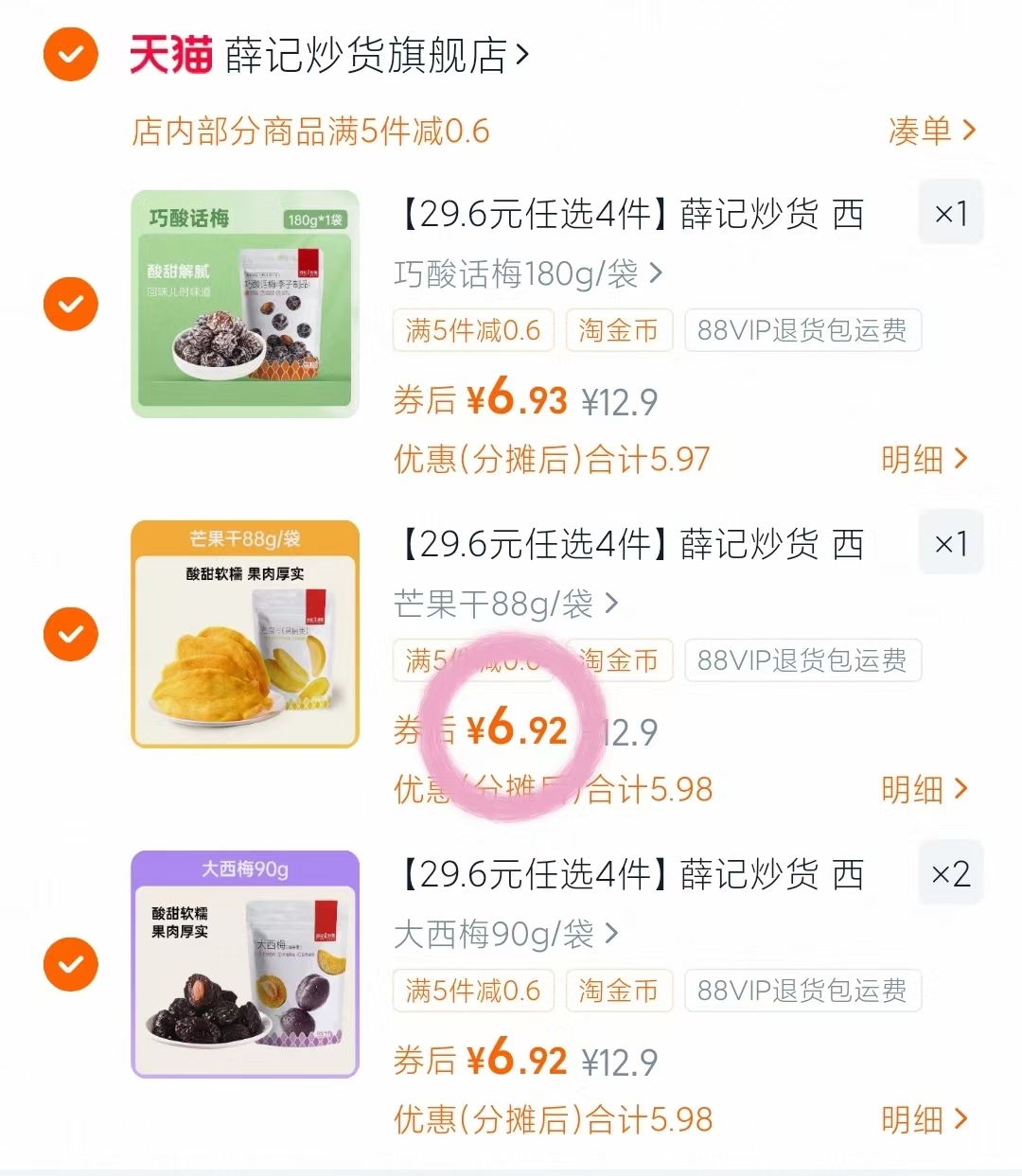Tap the 满5件减0.6 tag on 芒果干
Screen dimensions: 1022x1176
pos(473,661)
